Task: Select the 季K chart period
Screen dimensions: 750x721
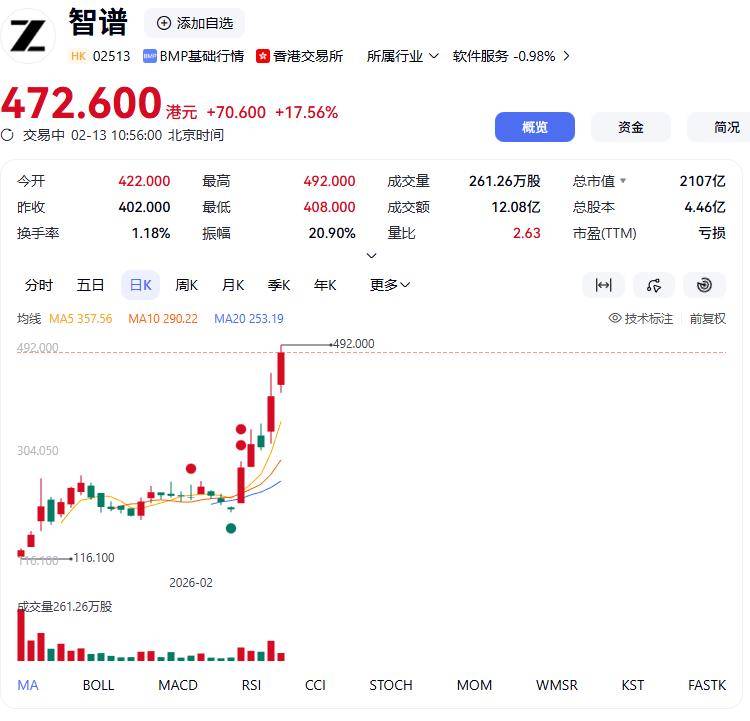Action: (x=279, y=285)
